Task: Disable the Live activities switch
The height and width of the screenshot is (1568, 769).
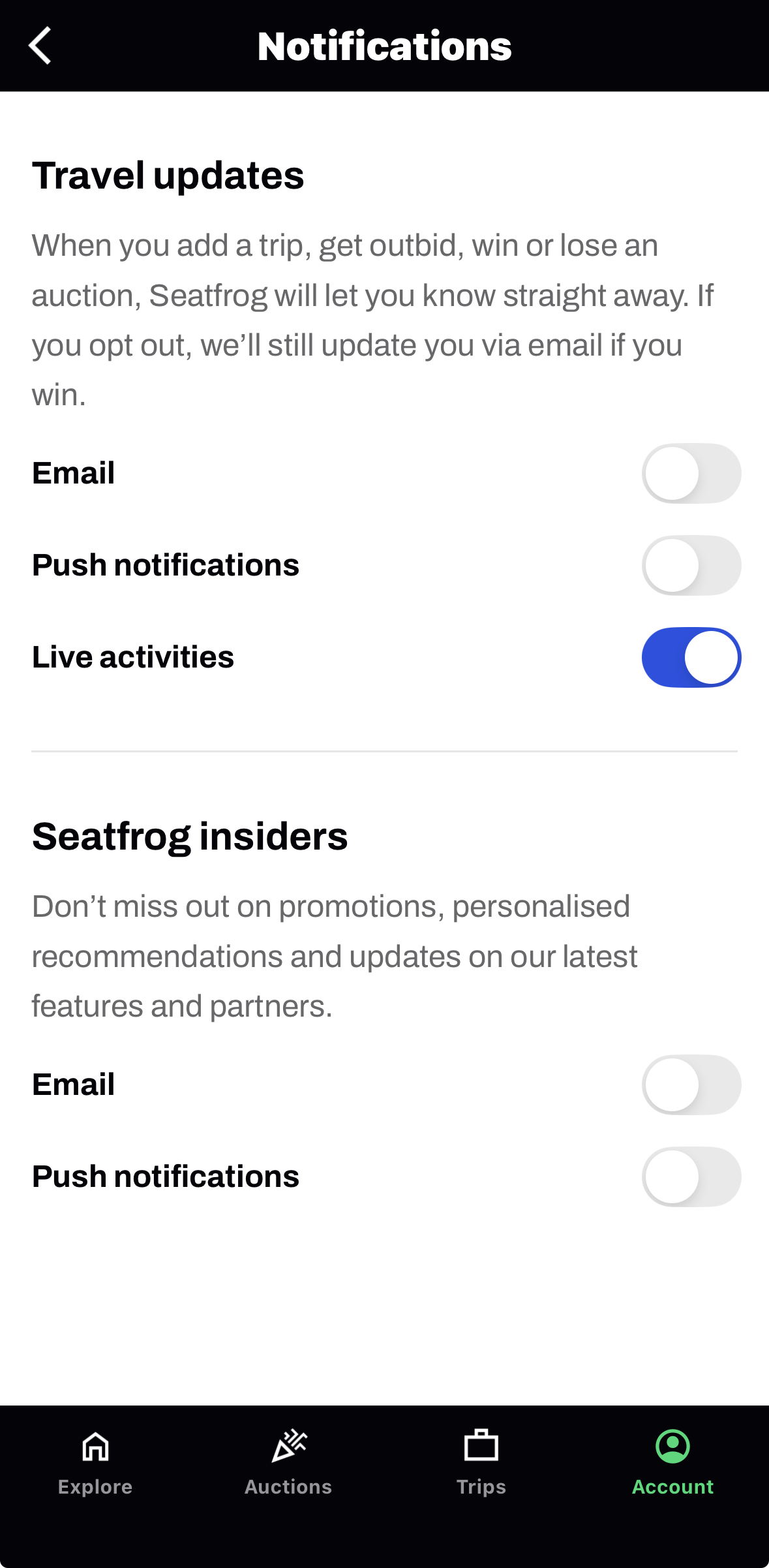Action: tap(691, 658)
